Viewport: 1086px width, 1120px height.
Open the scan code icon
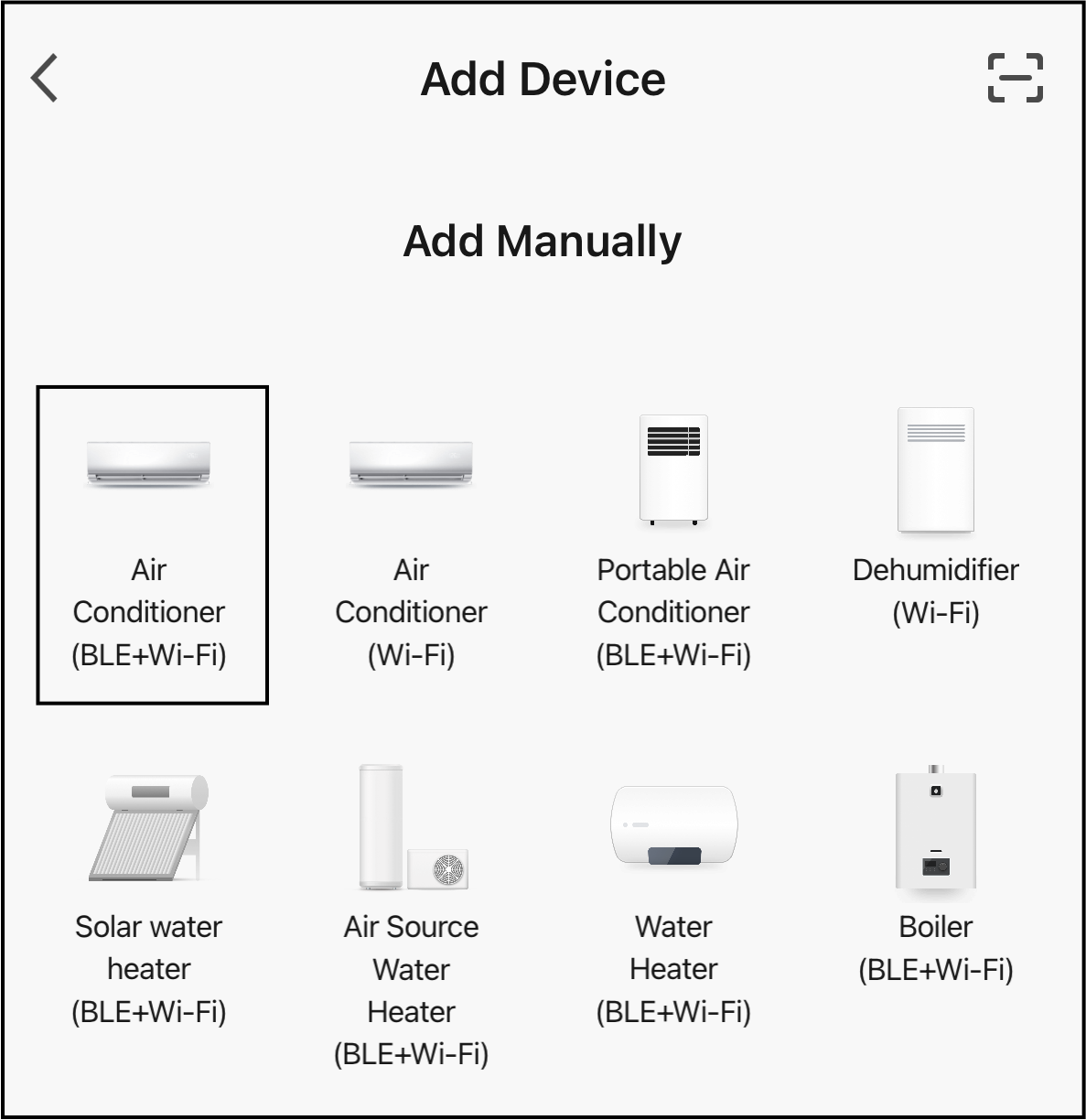[1015, 78]
